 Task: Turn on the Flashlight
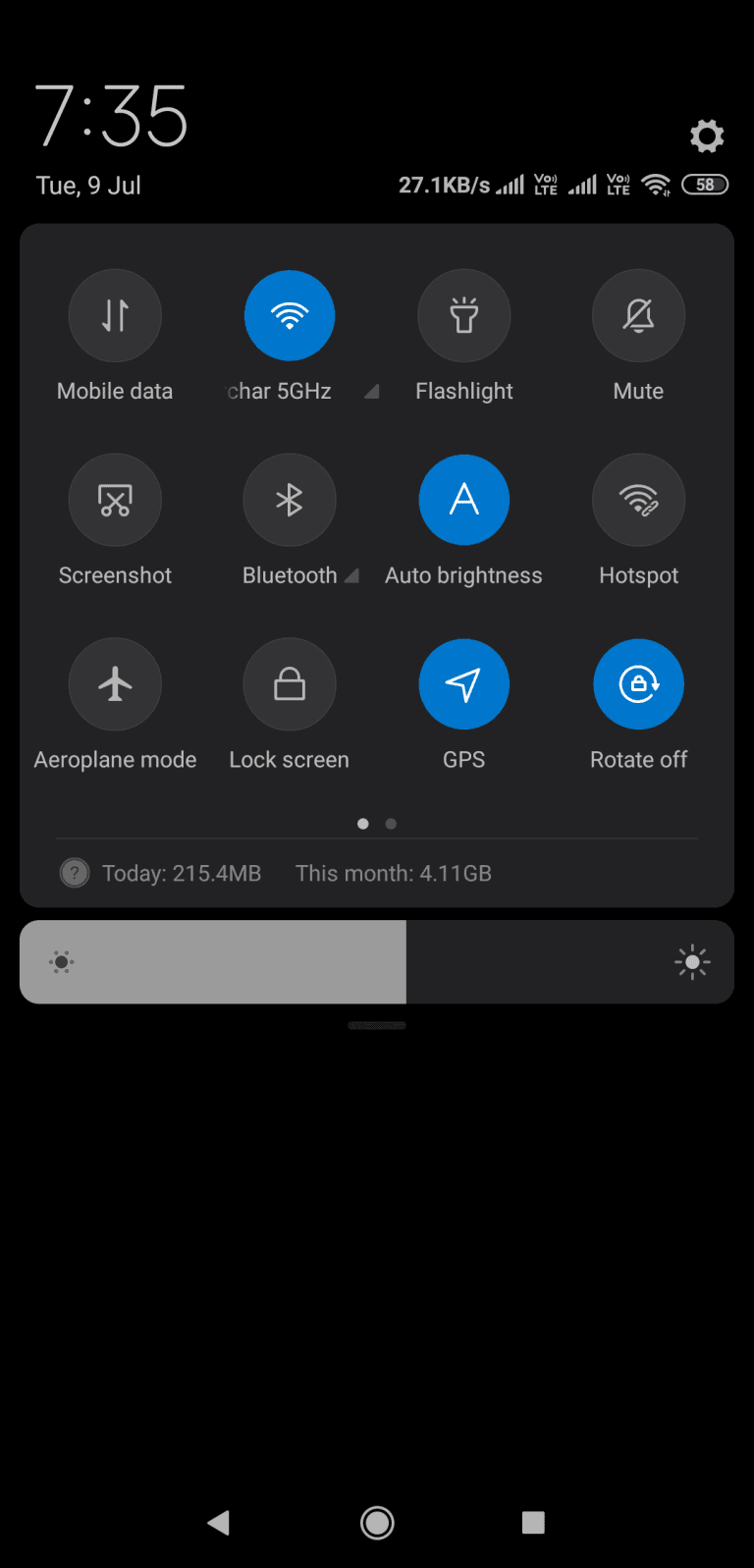464,315
